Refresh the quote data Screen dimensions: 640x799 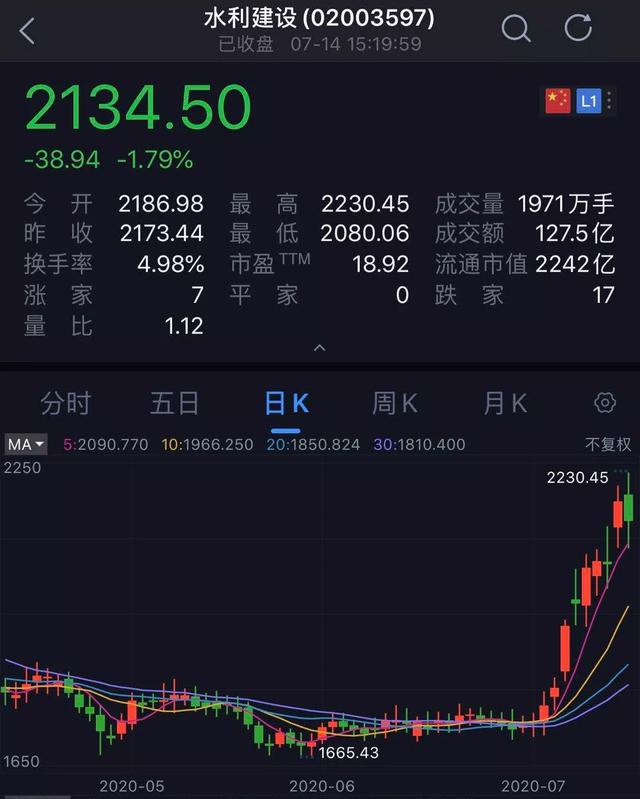point(578,28)
